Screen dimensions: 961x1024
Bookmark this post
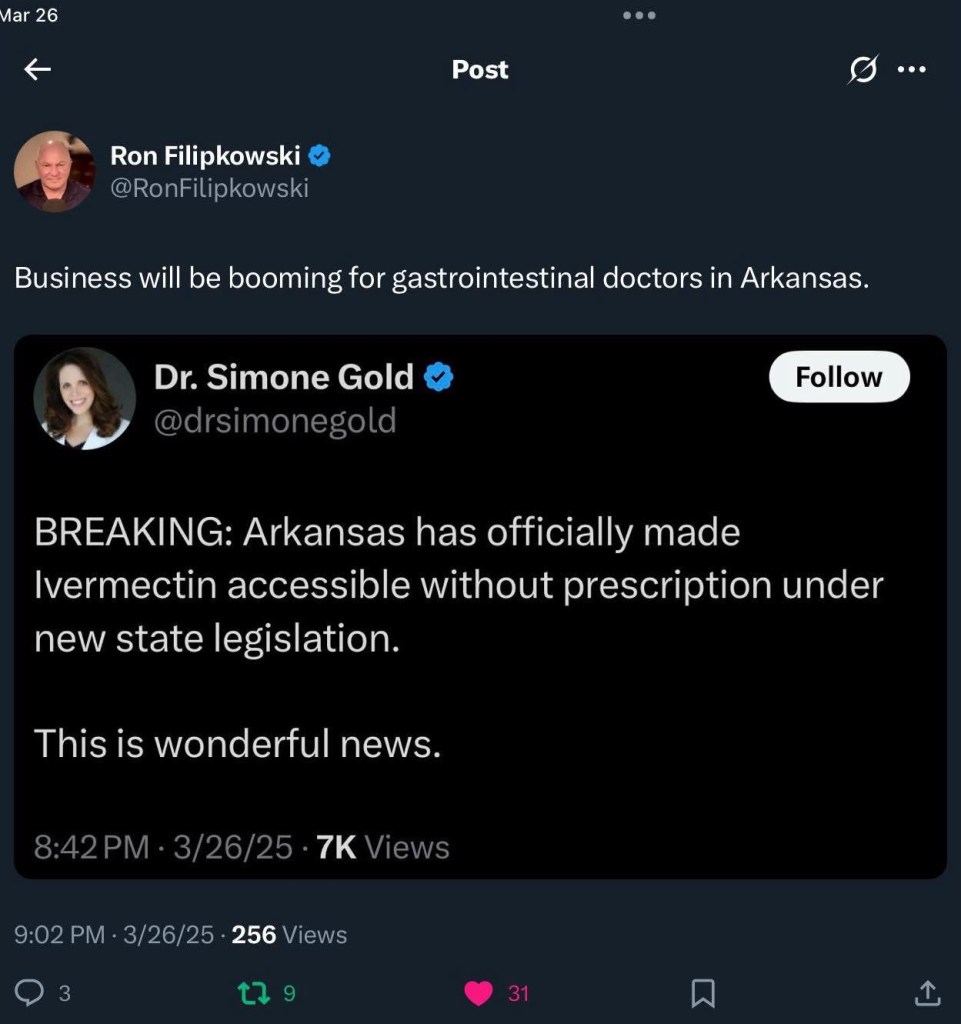[x=703, y=993]
